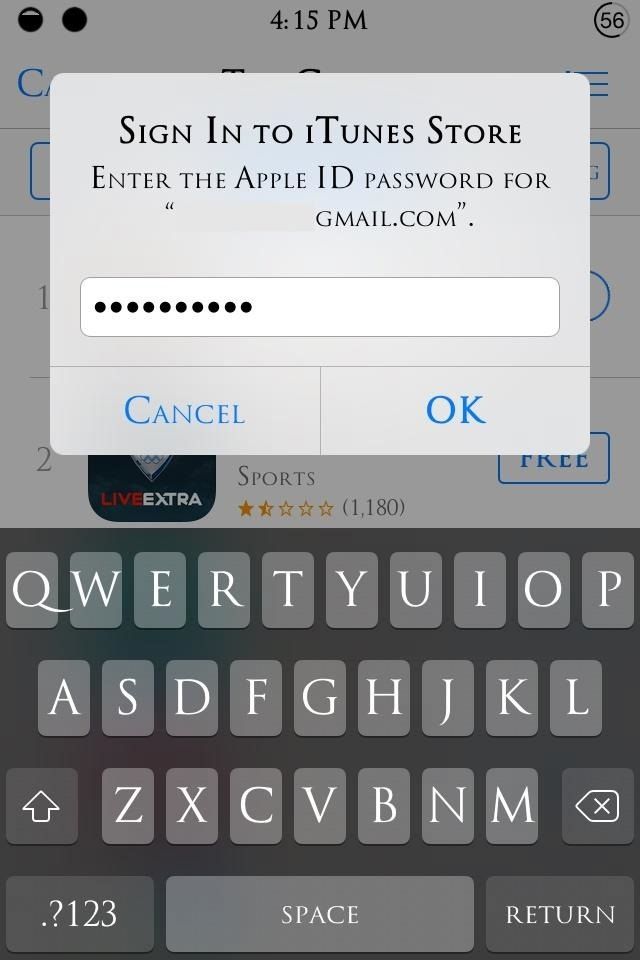The height and width of the screenshot is (960, 640).
Task: Cancel the iTunes Store sign-in dialog
Action: tap(185, 411)
